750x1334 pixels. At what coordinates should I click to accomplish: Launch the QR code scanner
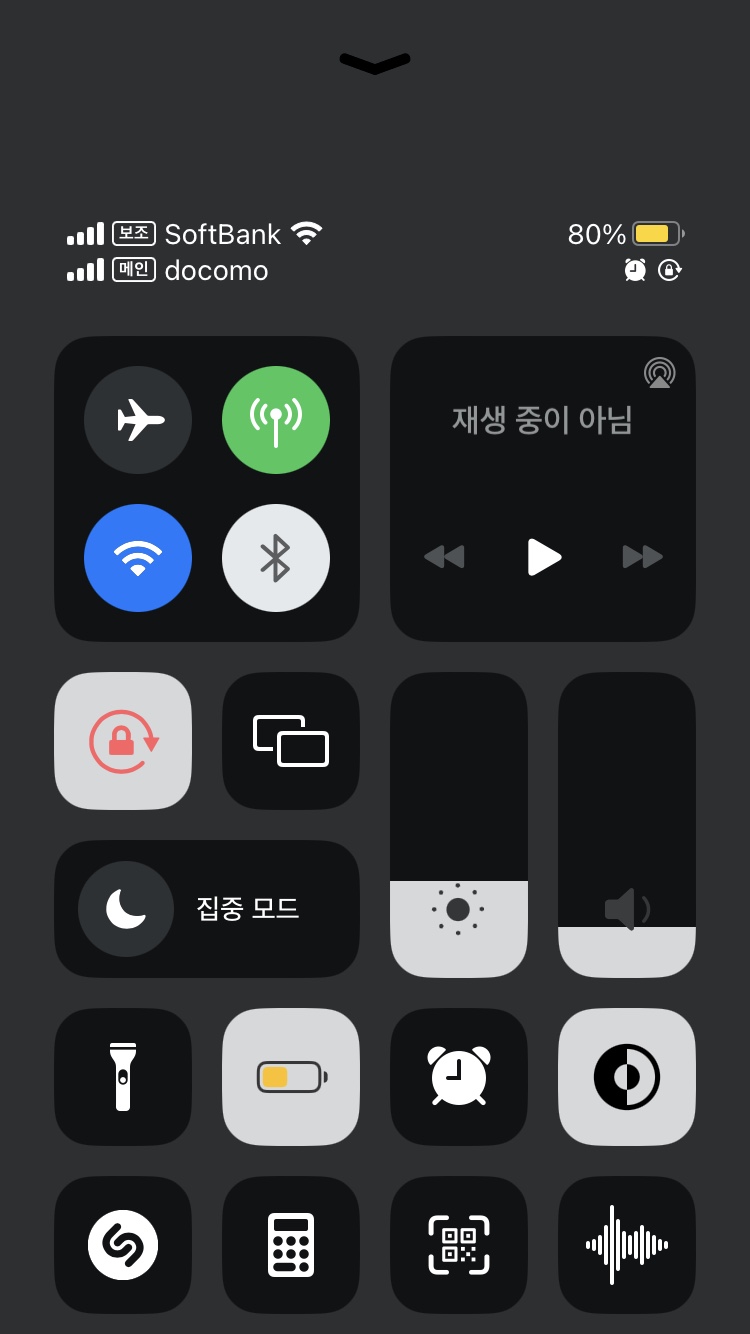pos(459,1245)
